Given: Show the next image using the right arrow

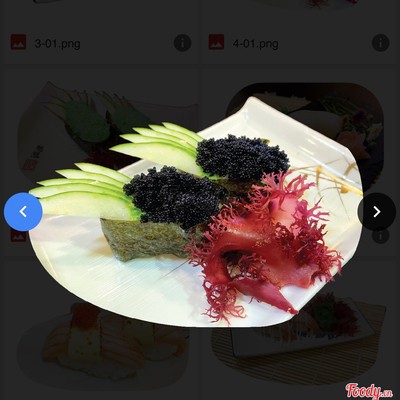Looking at the screenshot, I should [x=377, y=212].
